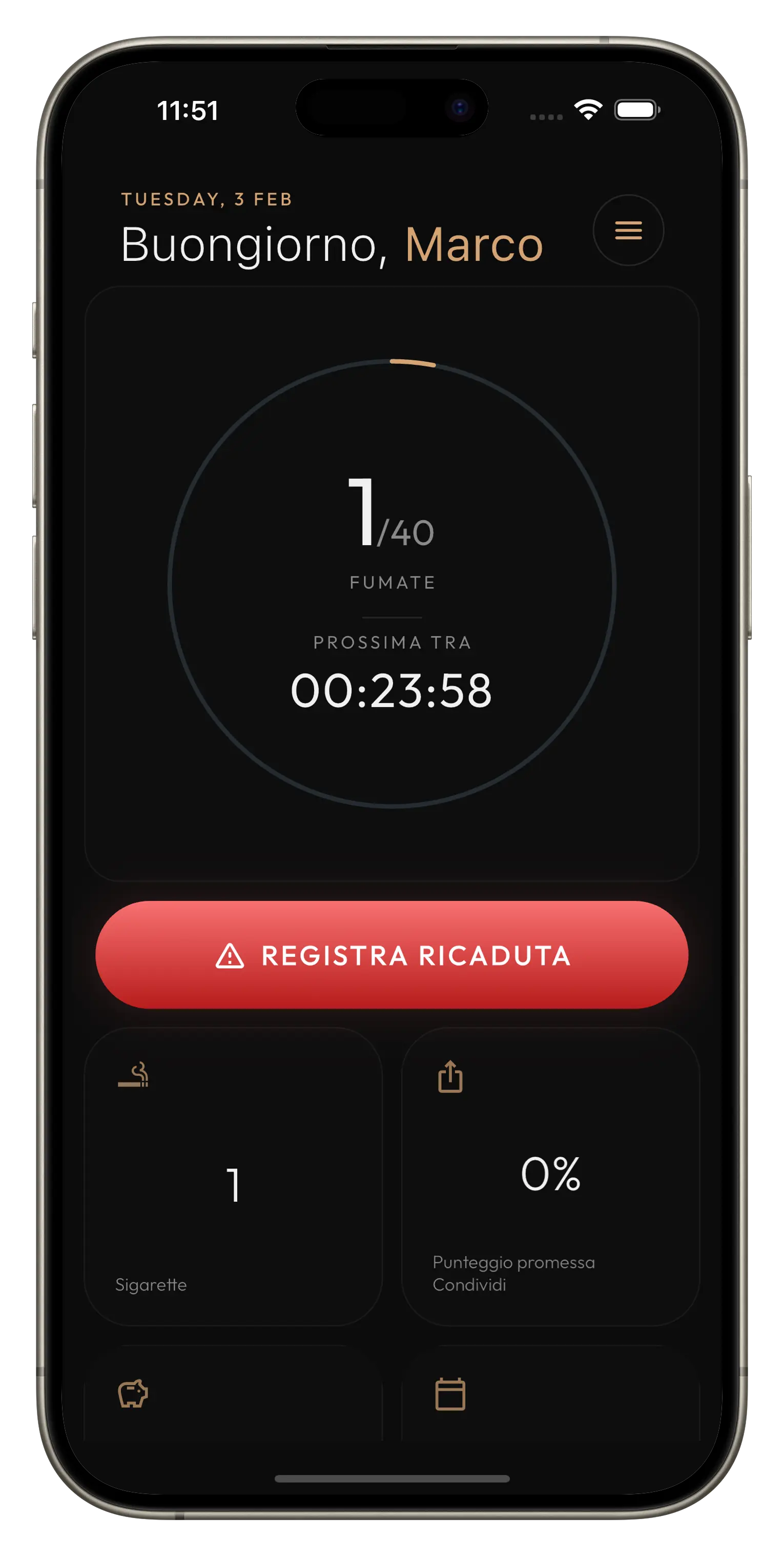Image resolution: width=784 pixels, height=1556 pixels.
Task: Open the Sigarette stats card
Action: click(233, 1177)
